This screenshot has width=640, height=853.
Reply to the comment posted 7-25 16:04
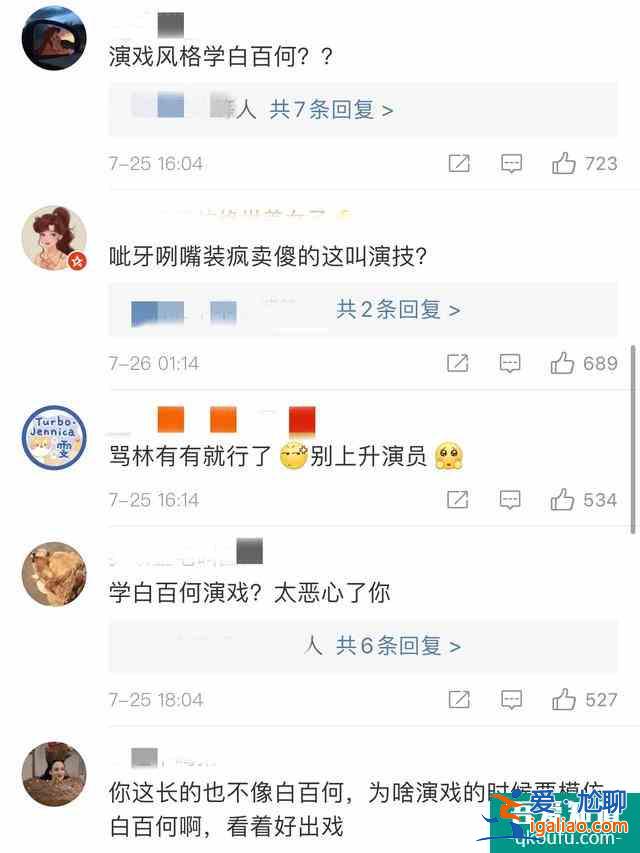click(x=511, y=163)
